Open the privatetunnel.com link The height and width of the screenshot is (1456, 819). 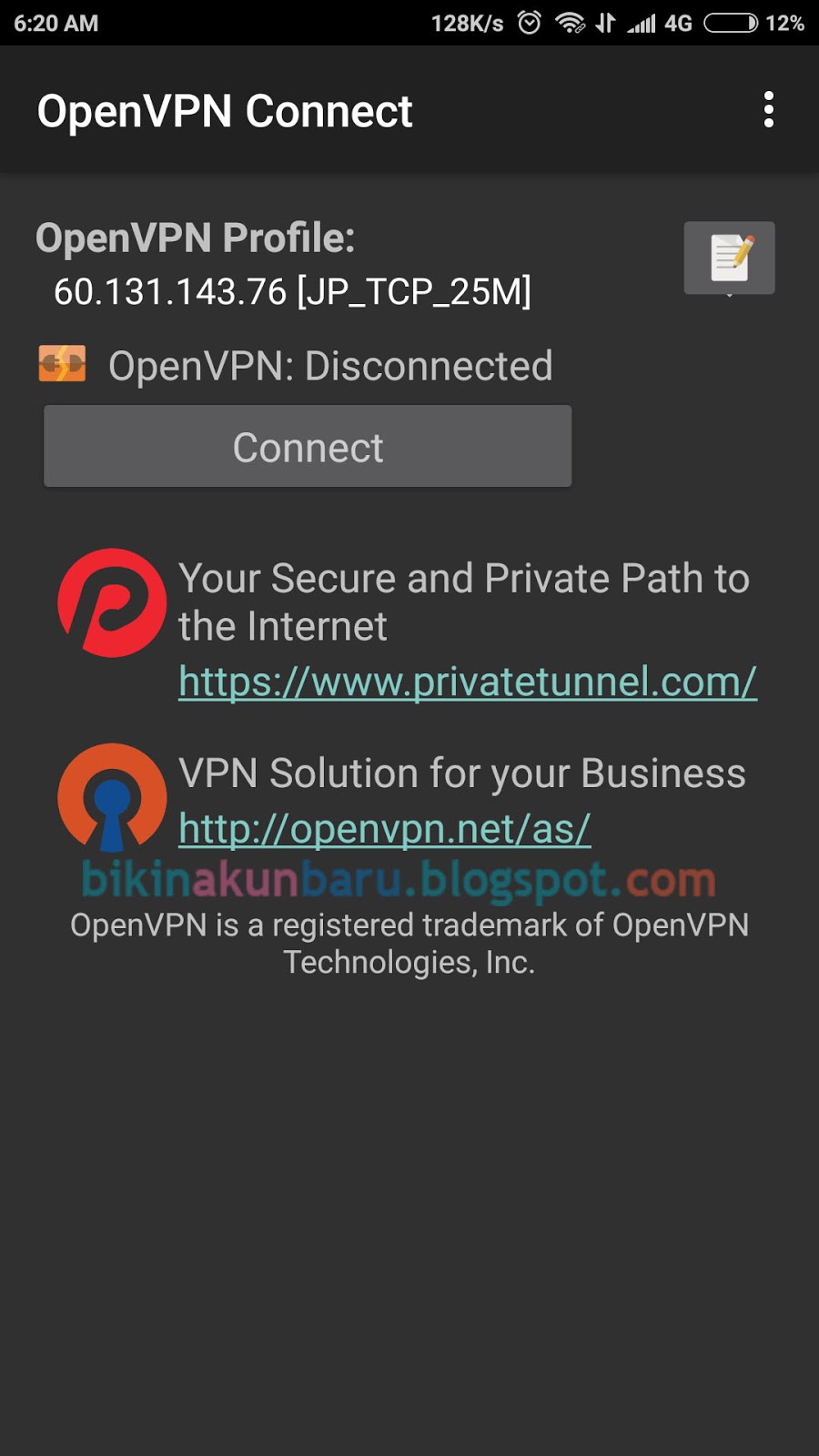coord(467,682)
